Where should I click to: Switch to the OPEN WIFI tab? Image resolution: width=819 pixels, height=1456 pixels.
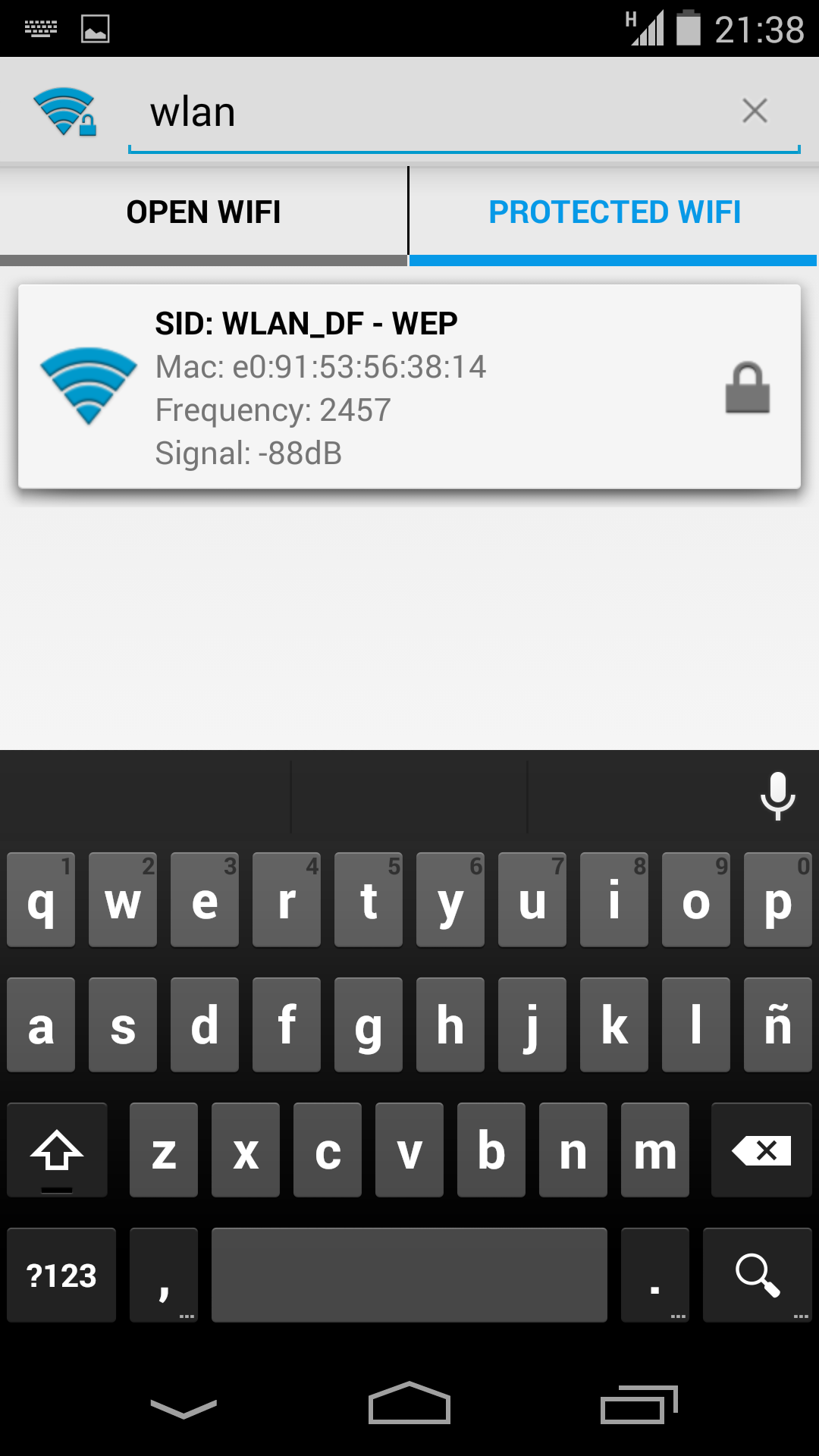coord(204,212)
